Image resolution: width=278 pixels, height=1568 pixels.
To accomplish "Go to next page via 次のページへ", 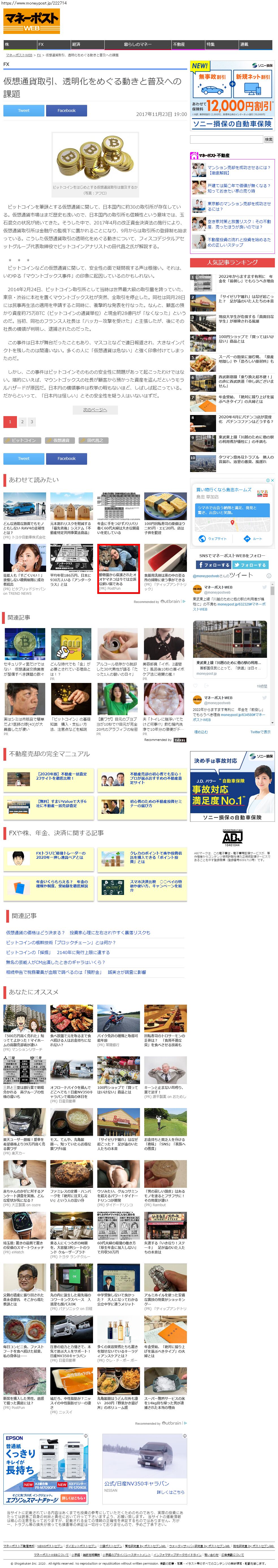I will tap(95, 410).
